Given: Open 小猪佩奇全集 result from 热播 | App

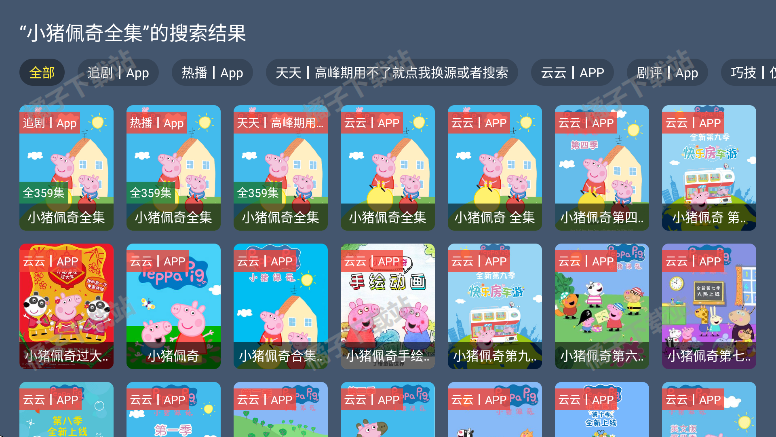Looking at the screenshot, I should tap(173, 168).
